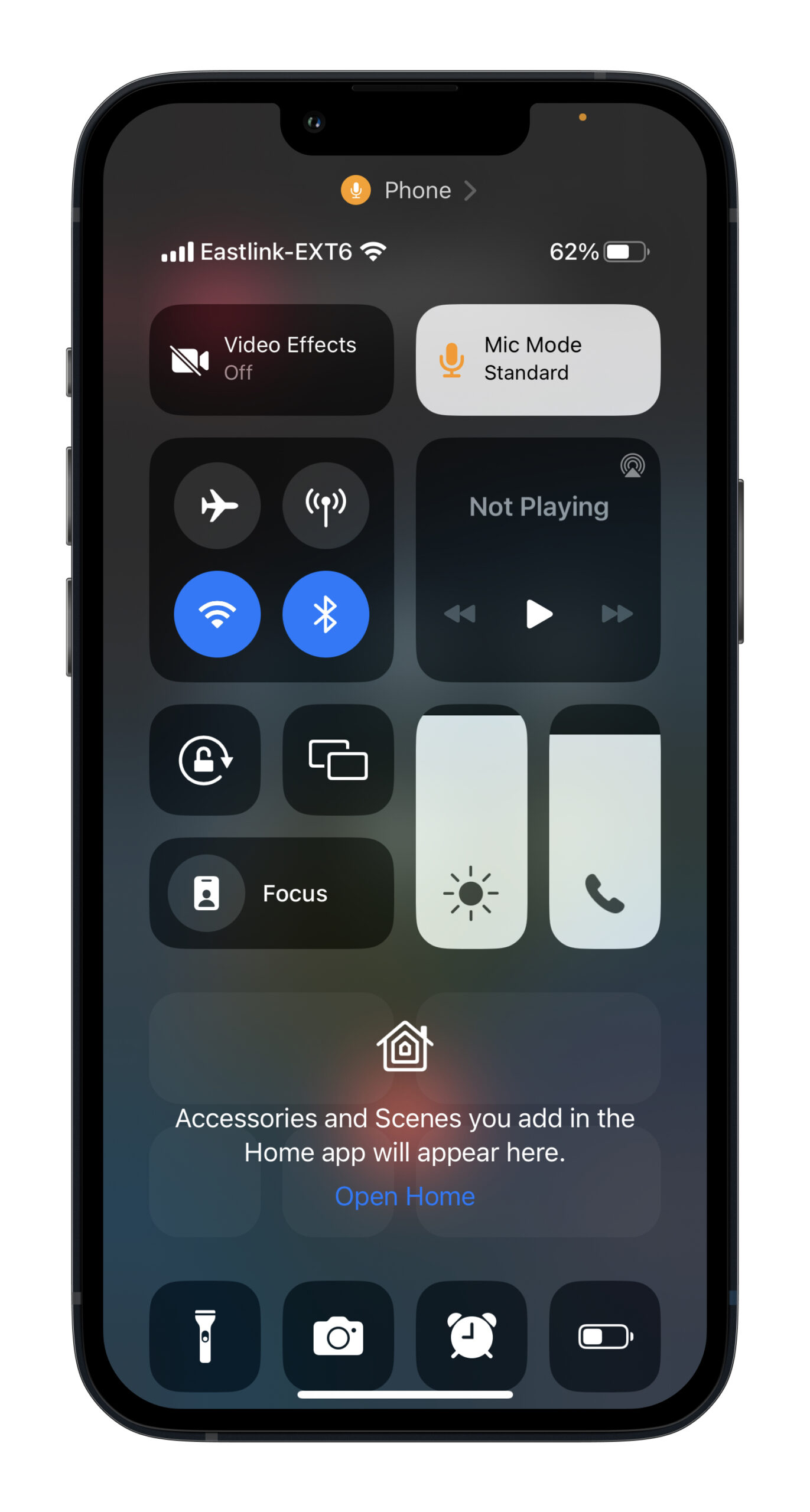
Task: Toggle Low Power Mode battery icon
Action: [x=604, y=1336]
